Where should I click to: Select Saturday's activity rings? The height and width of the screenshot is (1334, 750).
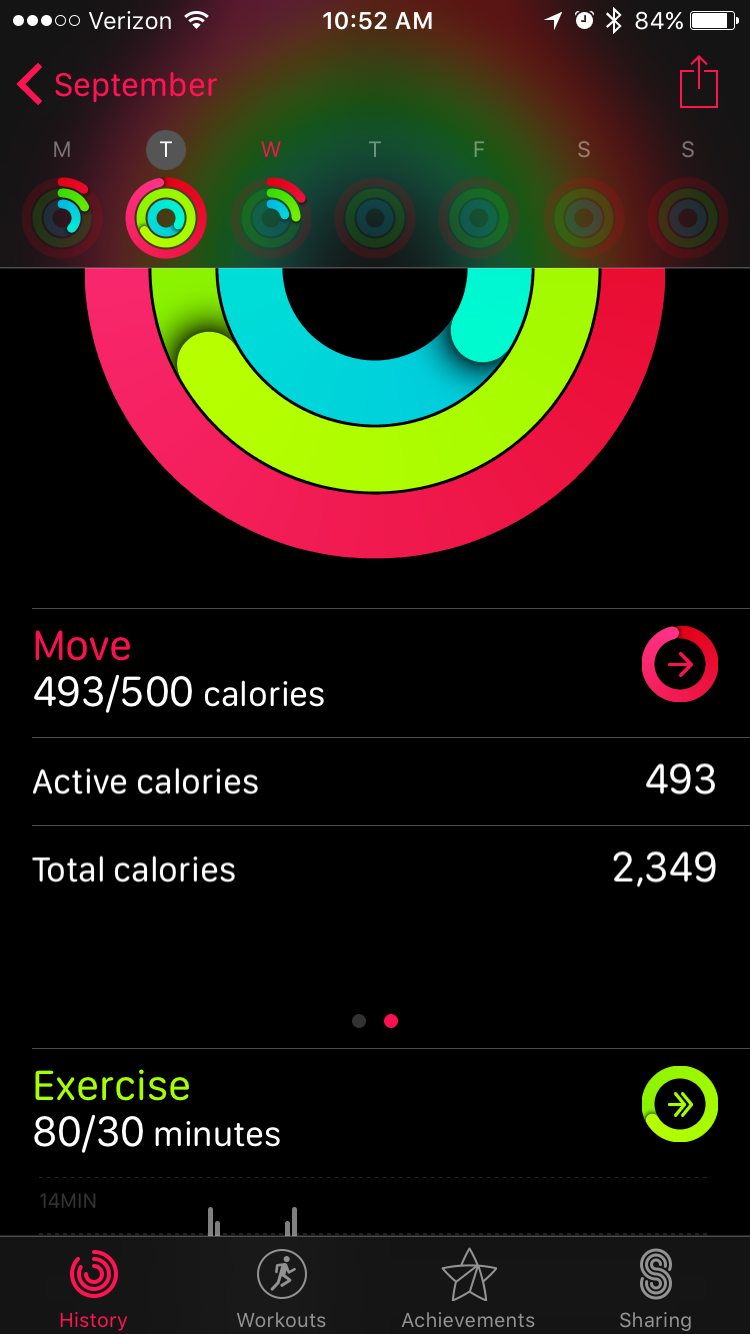tap(584, 218)
